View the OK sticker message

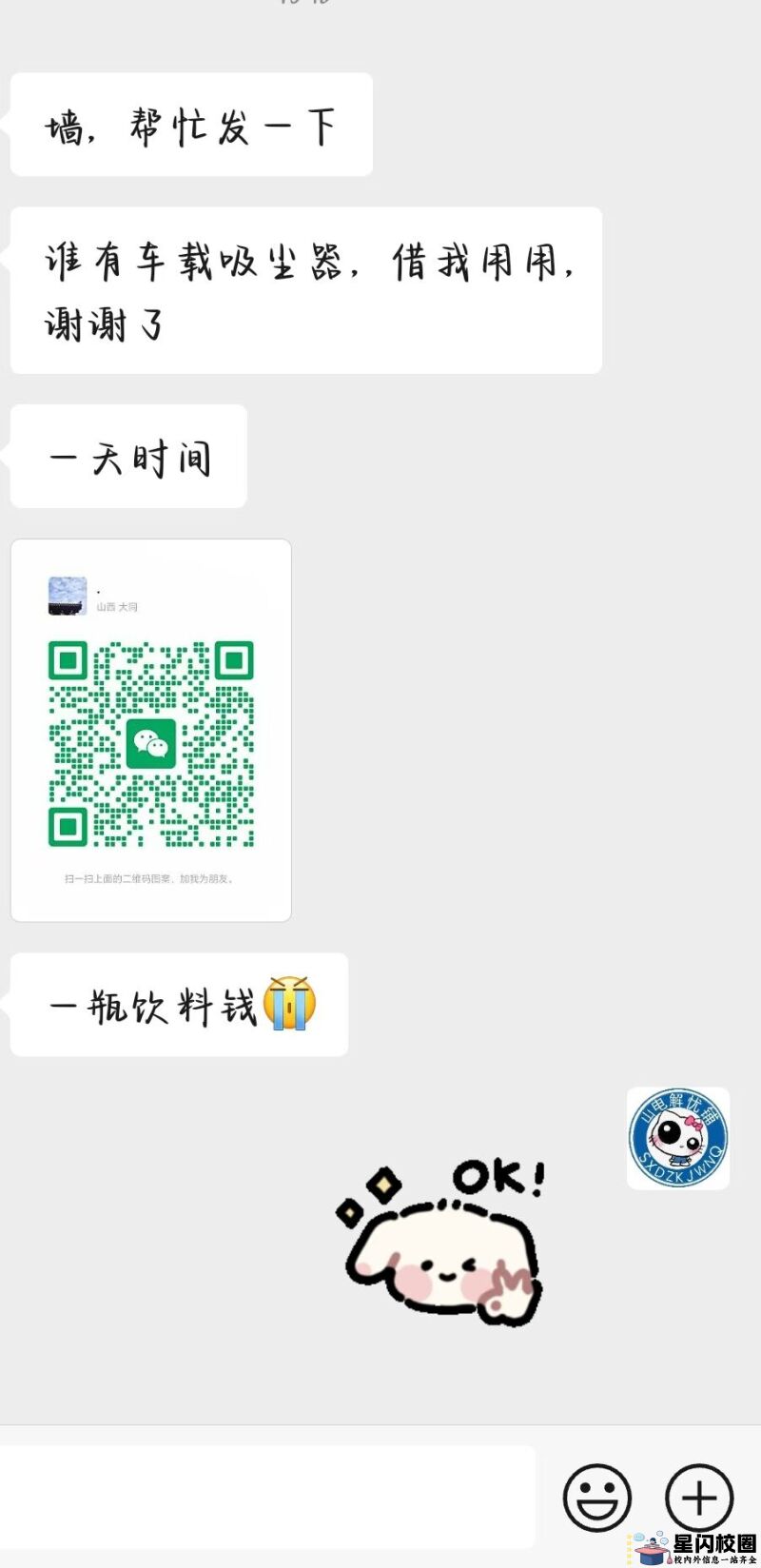[441, 1243]
